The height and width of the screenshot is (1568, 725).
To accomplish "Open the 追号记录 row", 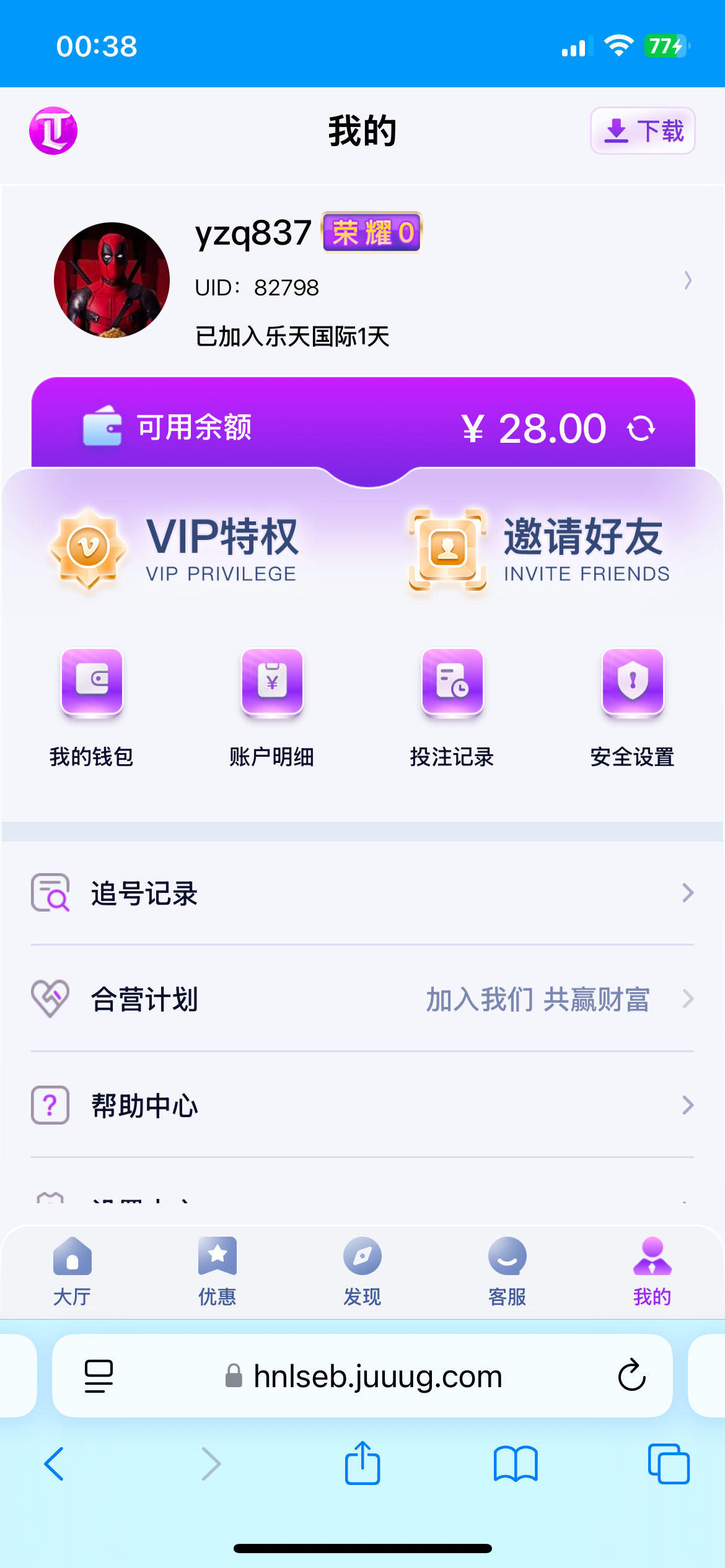I will pyautogui.click(x=362, y=893).
